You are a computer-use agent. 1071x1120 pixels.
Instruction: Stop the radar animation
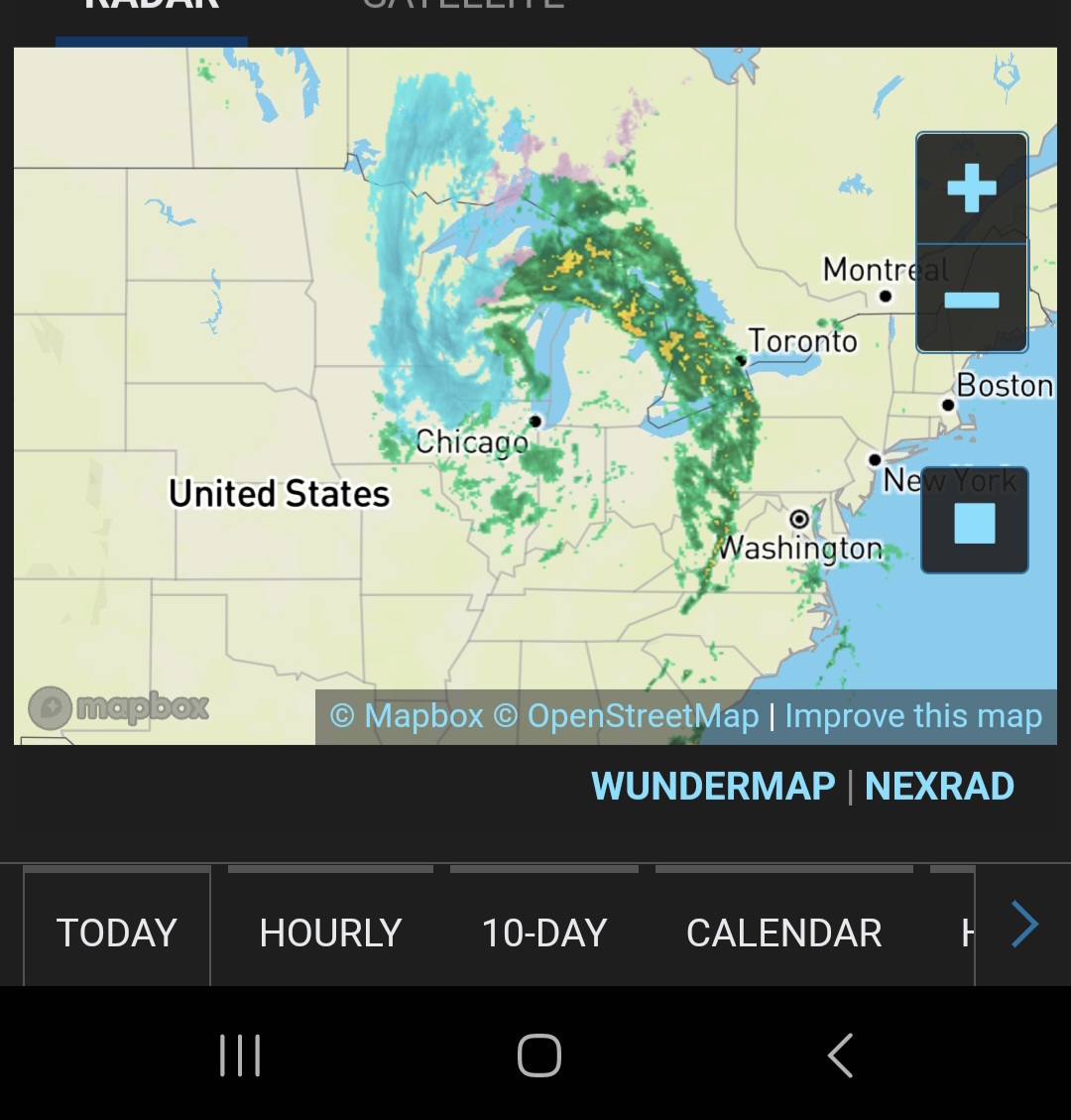point(974,522)
